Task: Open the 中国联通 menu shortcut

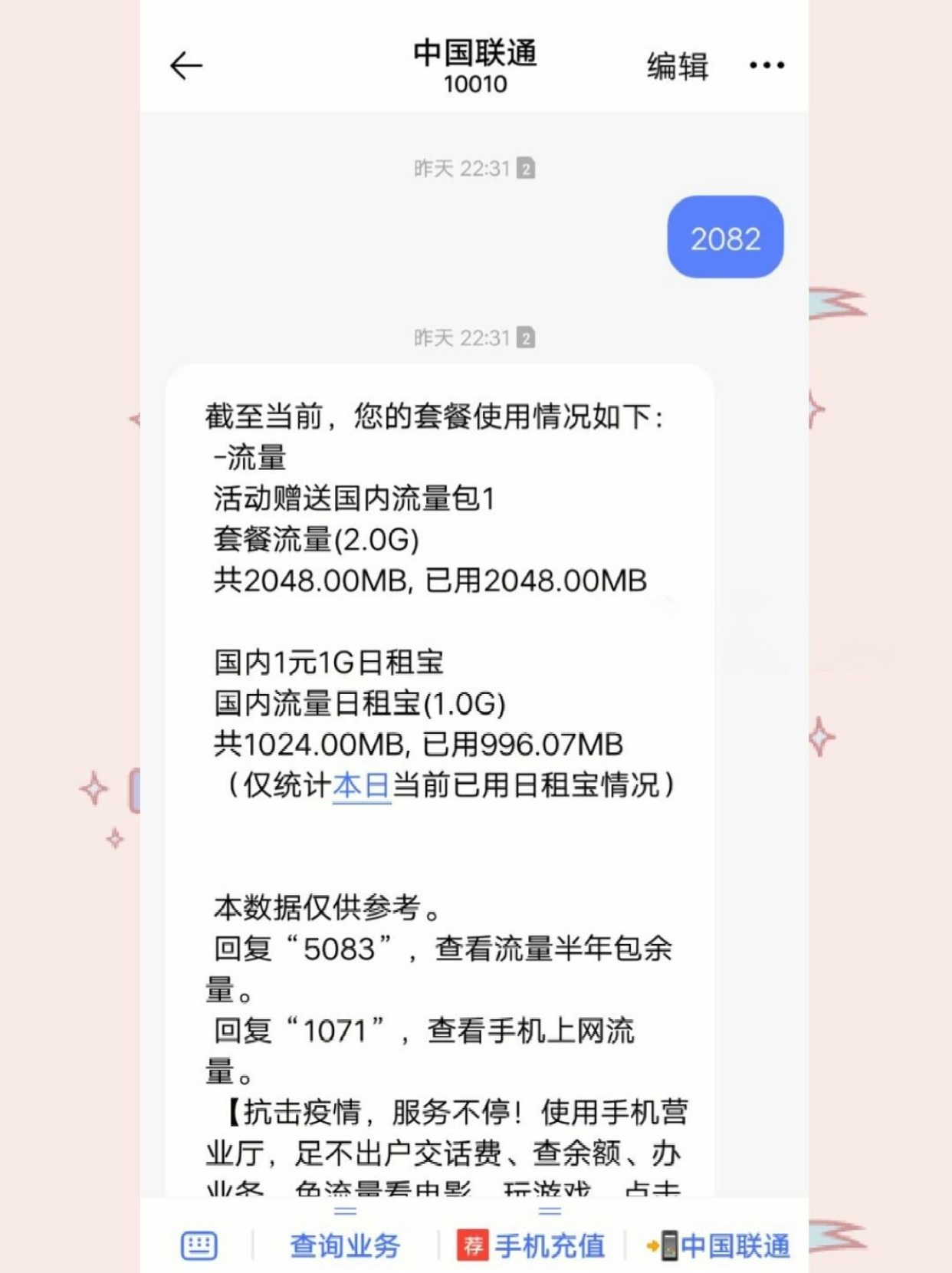Action: point(719,1245)
